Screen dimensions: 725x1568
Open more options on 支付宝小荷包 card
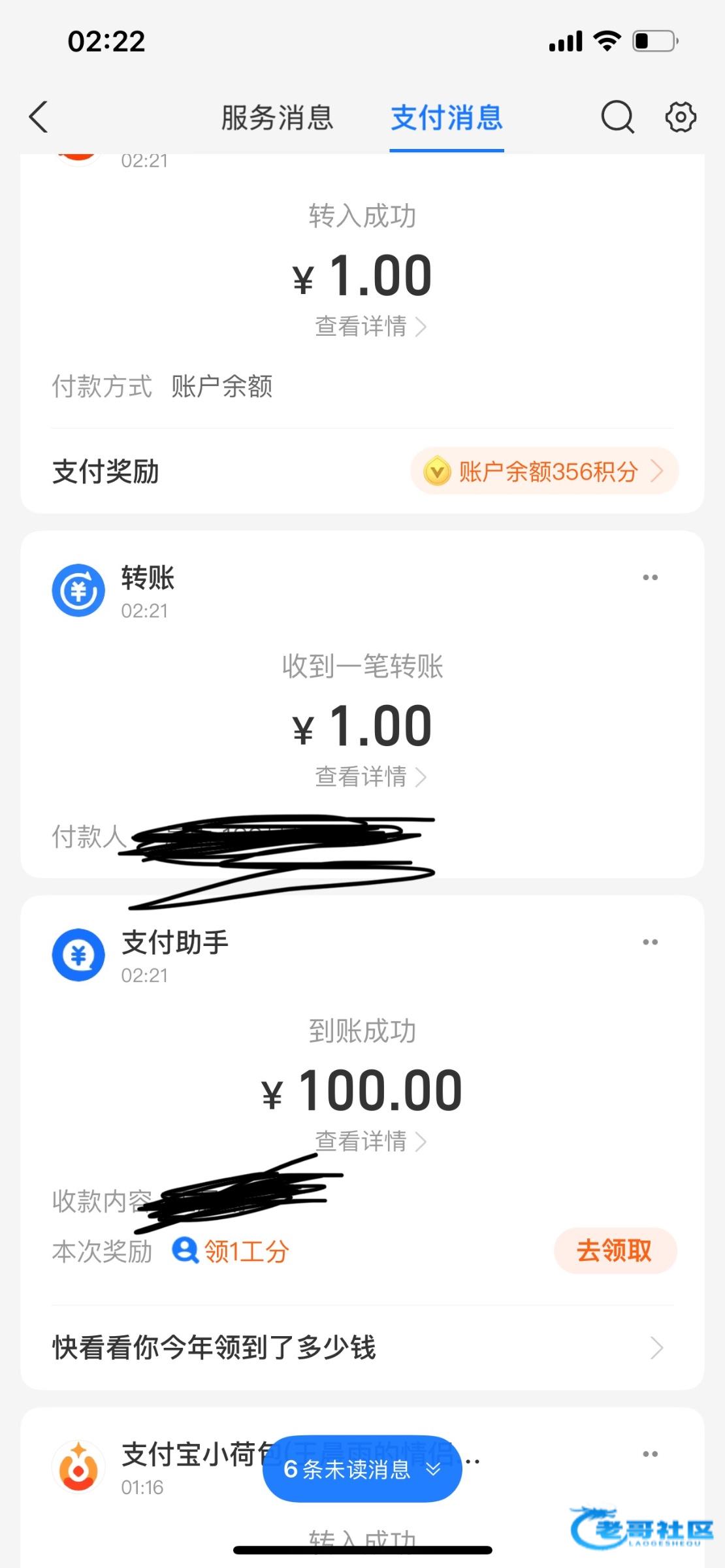click(650, 1454)
